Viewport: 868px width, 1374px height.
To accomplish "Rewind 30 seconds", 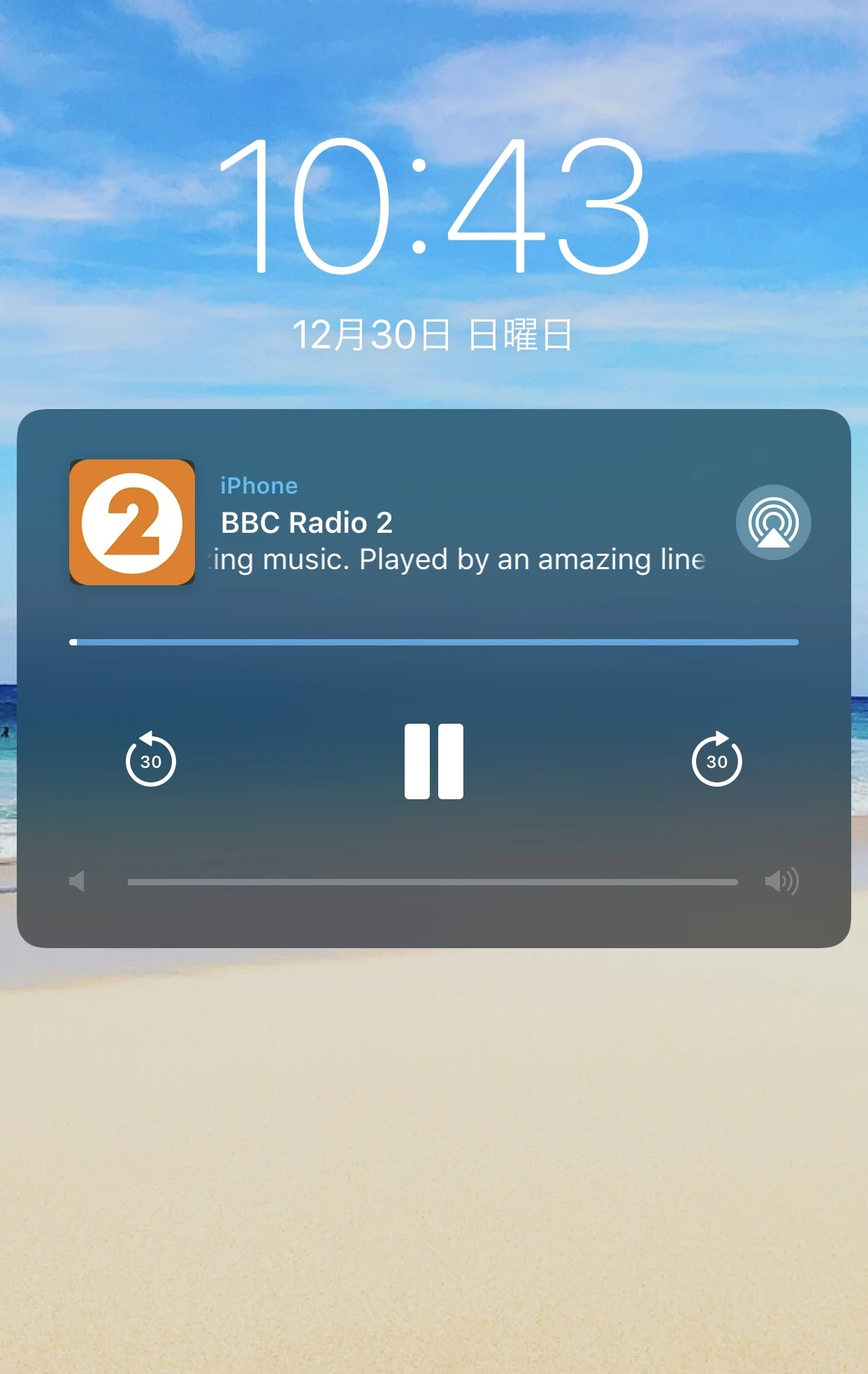I will (x=151, y=760).
